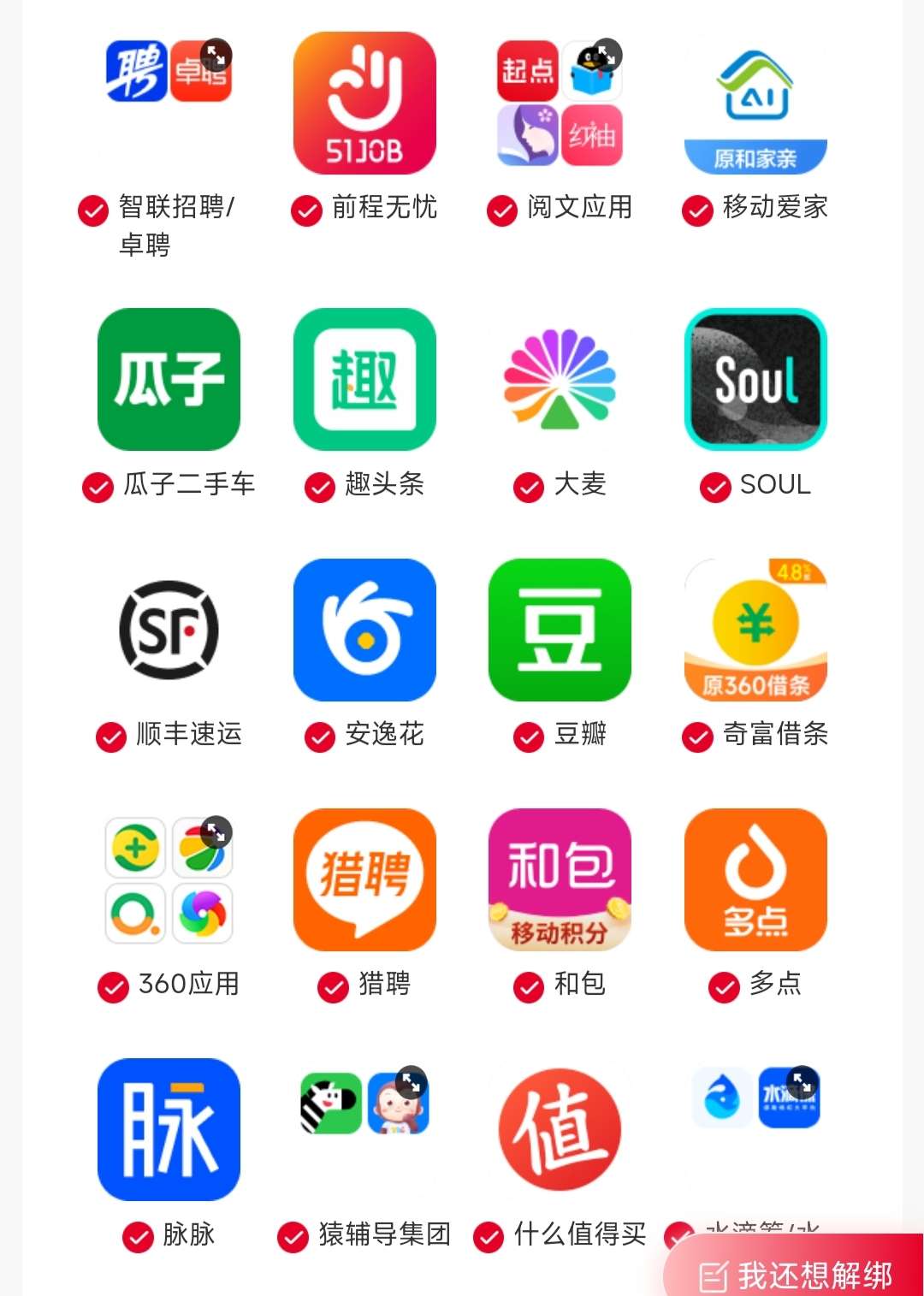Screen dimensions: 924x1296
Task: Expand the 阅文应用 app group
Action: [x=607, y=56]
